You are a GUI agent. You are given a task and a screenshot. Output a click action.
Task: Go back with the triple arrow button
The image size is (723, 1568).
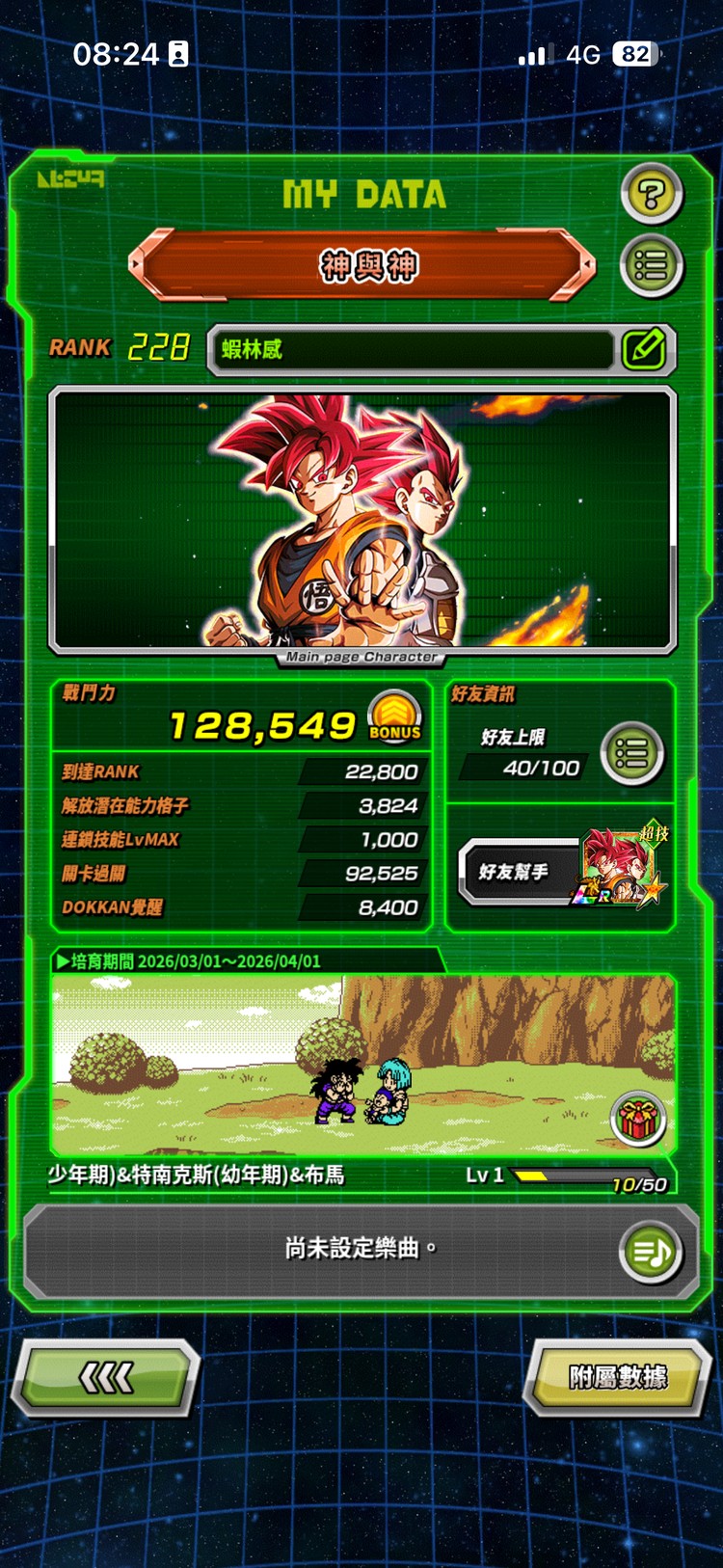click(107, 1378)
